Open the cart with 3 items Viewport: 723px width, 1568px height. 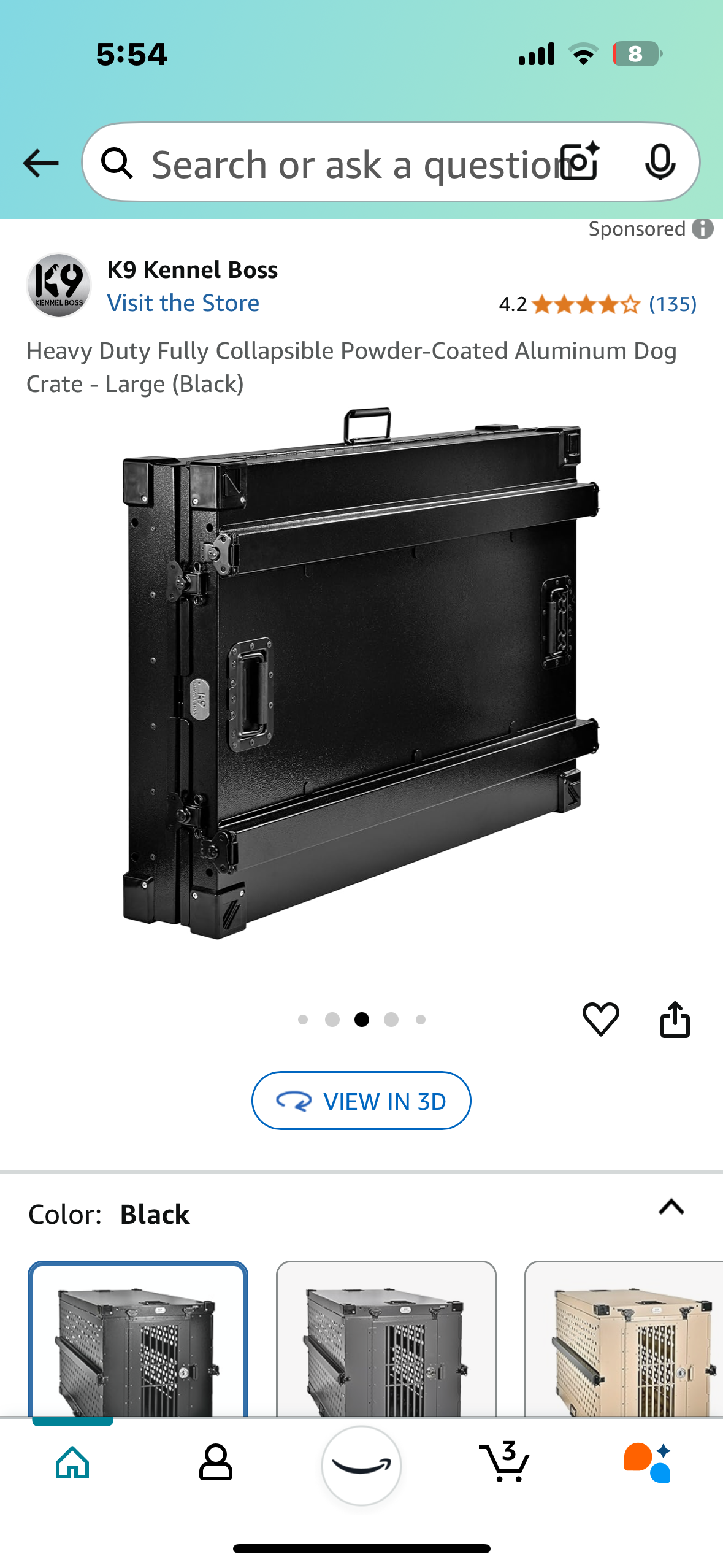click(x=504, y=1462)
